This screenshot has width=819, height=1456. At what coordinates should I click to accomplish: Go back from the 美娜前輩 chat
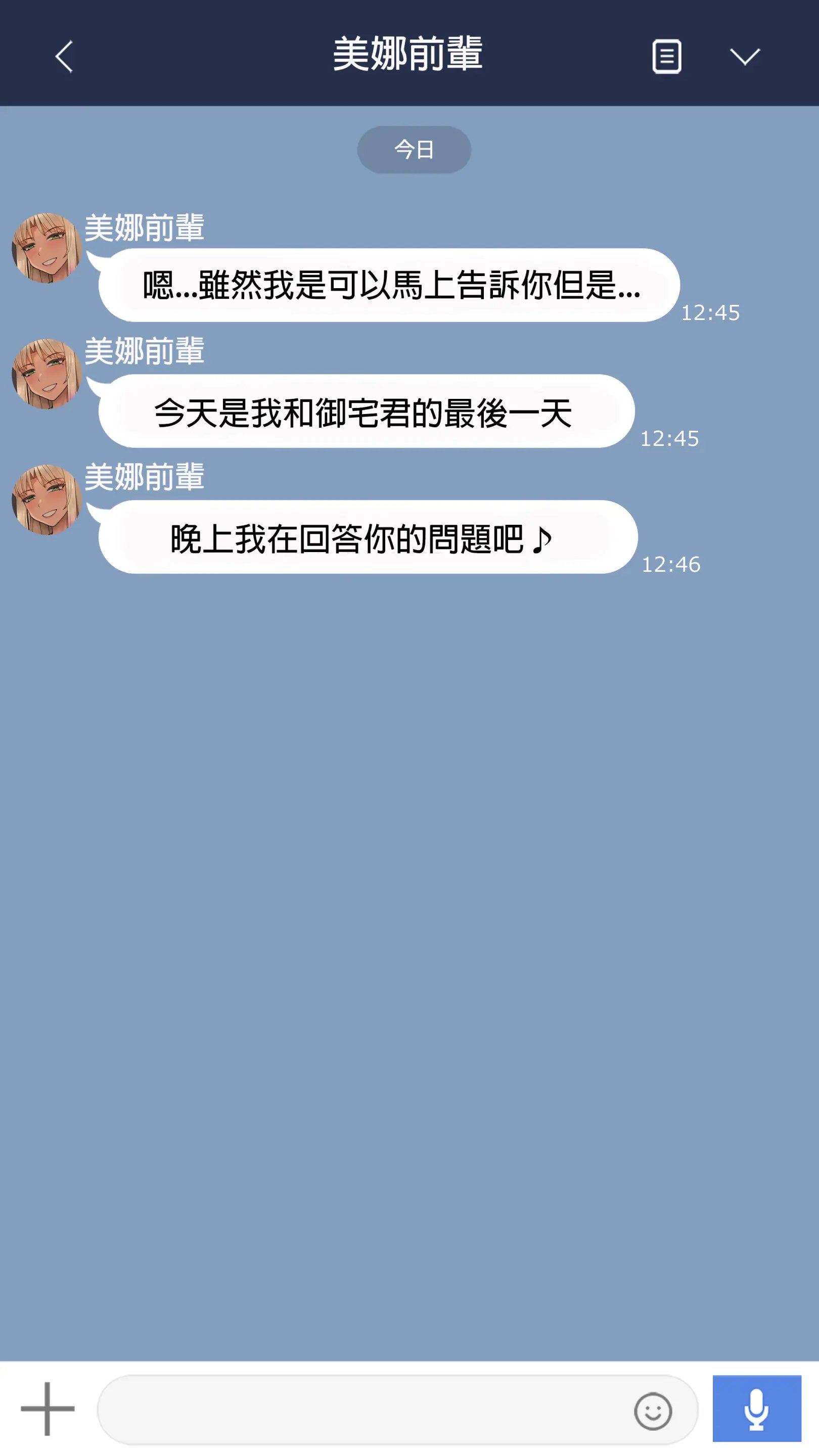point(64,56)
